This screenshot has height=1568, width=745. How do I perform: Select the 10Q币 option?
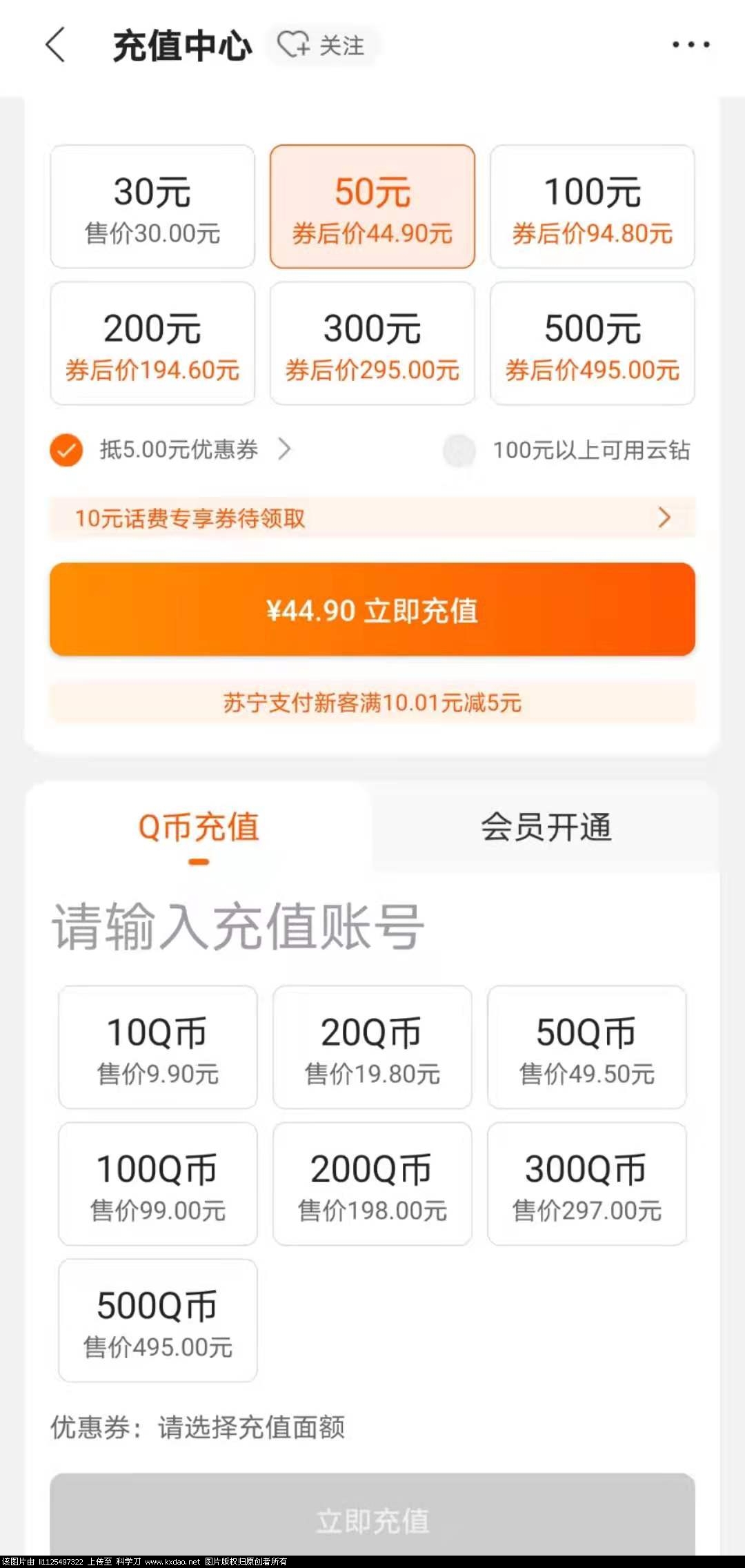158,1047
